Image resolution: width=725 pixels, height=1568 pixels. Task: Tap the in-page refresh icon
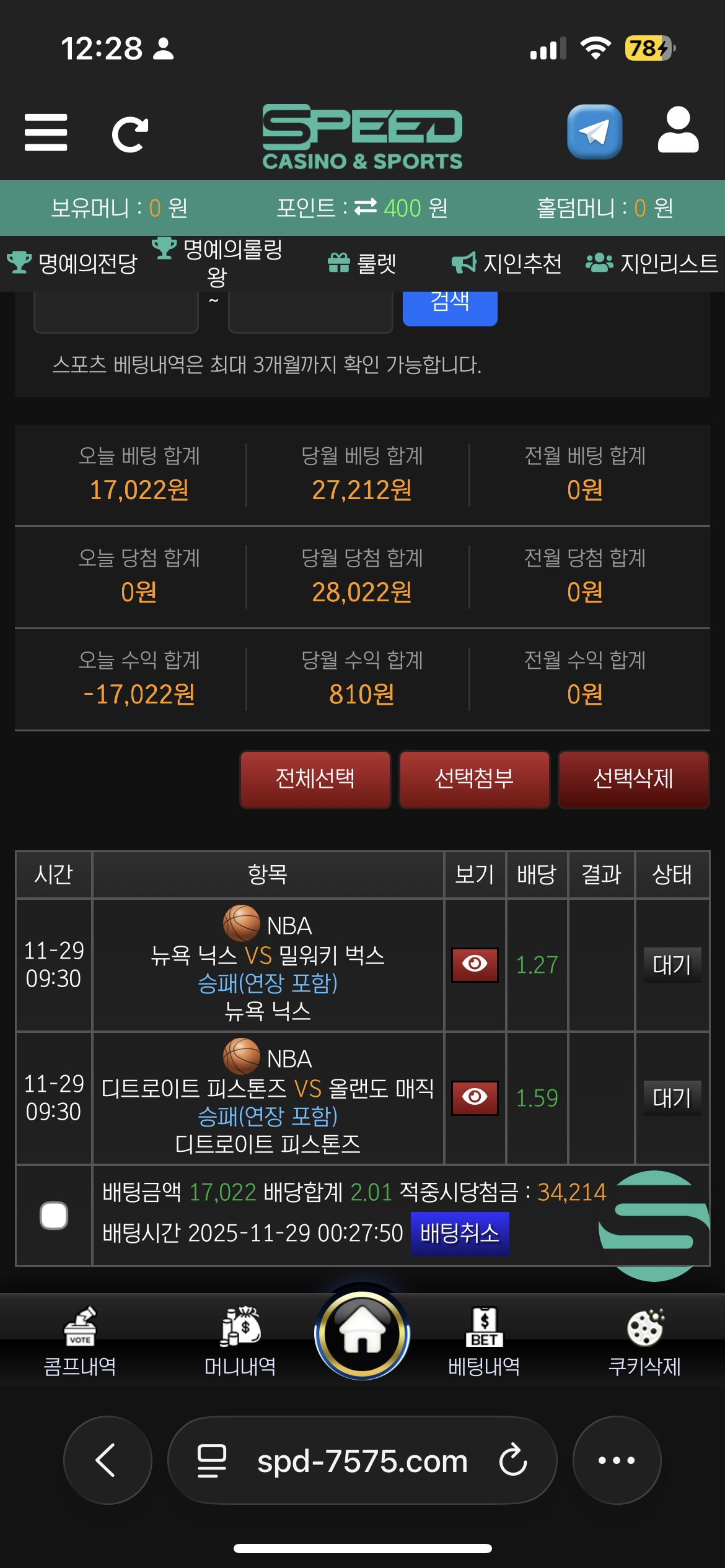(130, 133)
